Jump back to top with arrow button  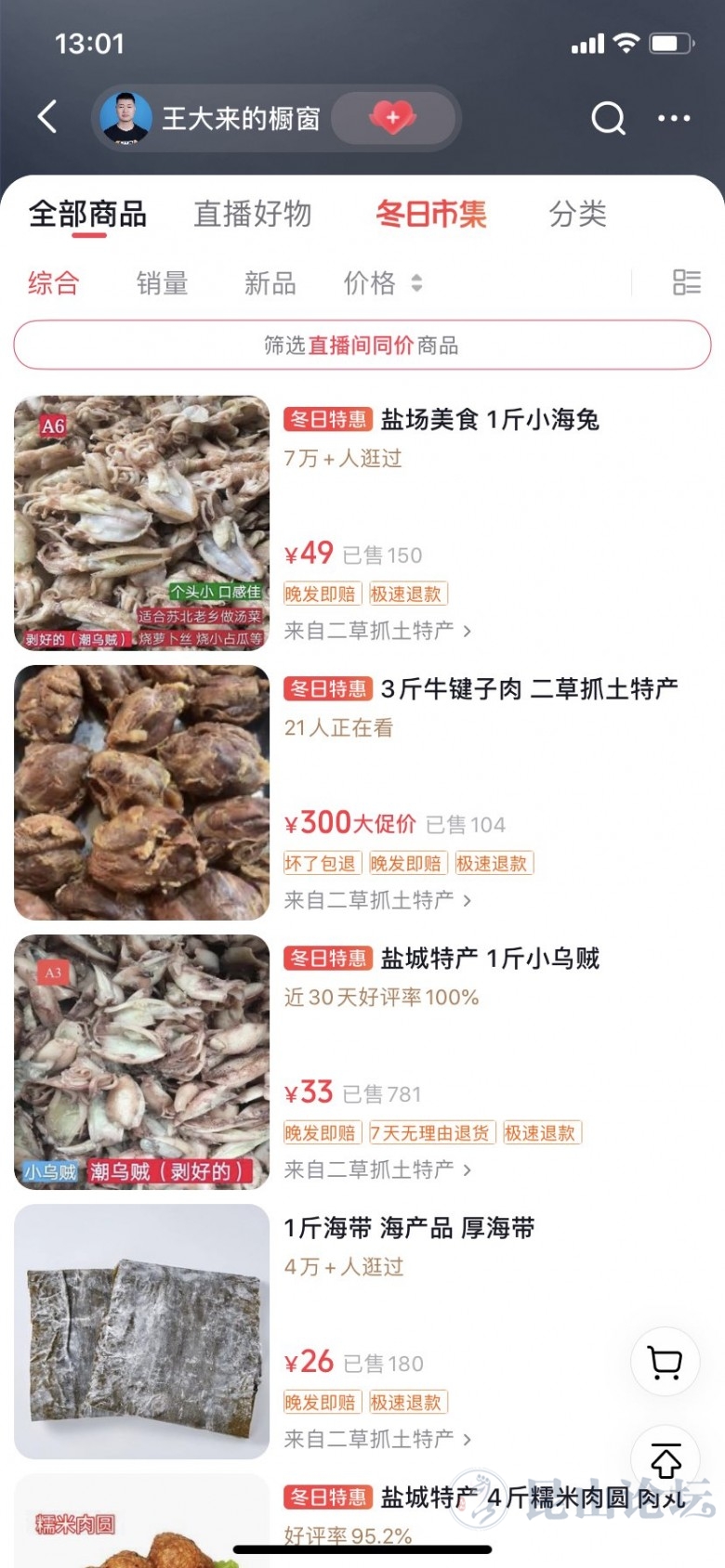(x=666, y=1460)
